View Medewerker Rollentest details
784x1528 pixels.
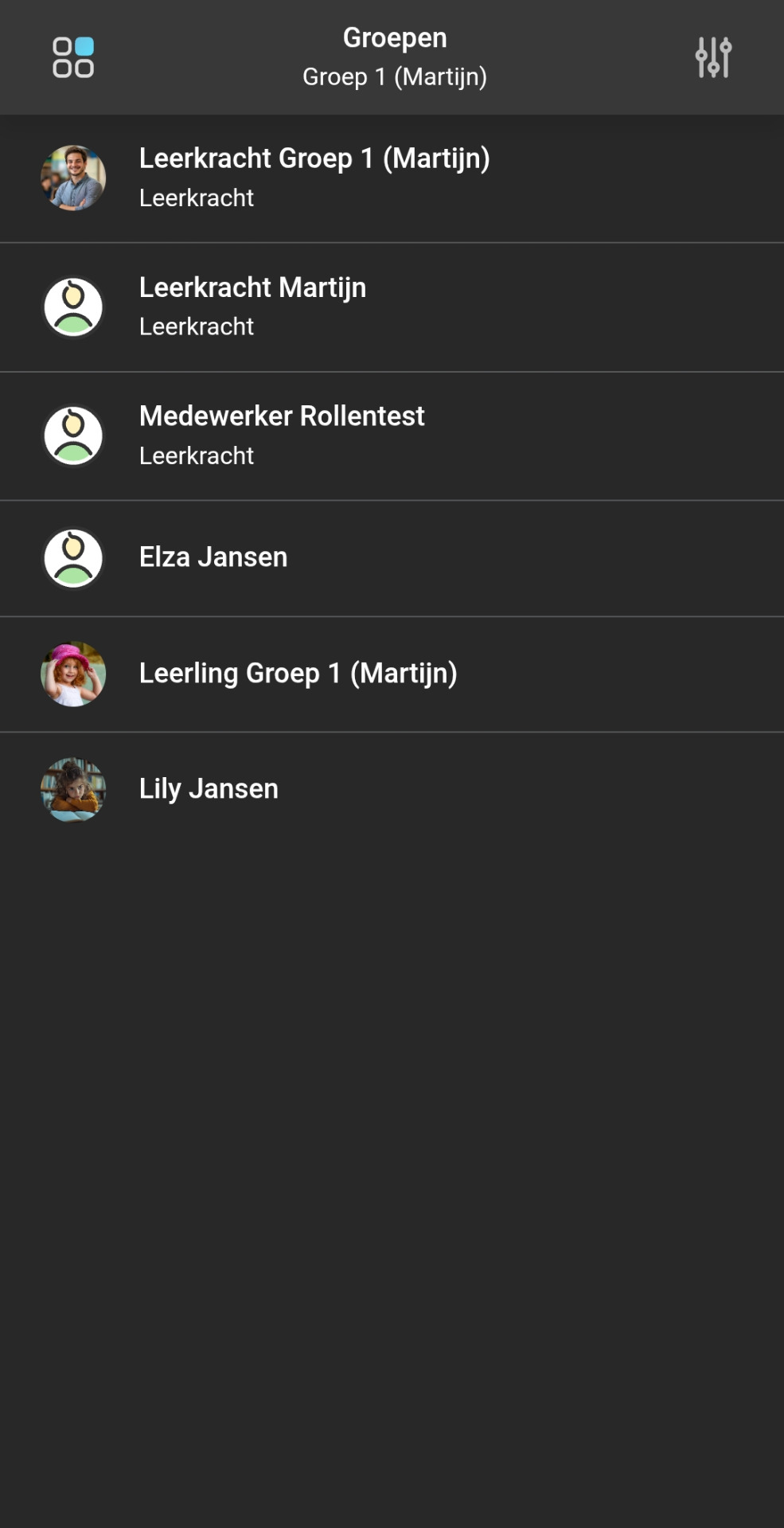click(282, 435)
